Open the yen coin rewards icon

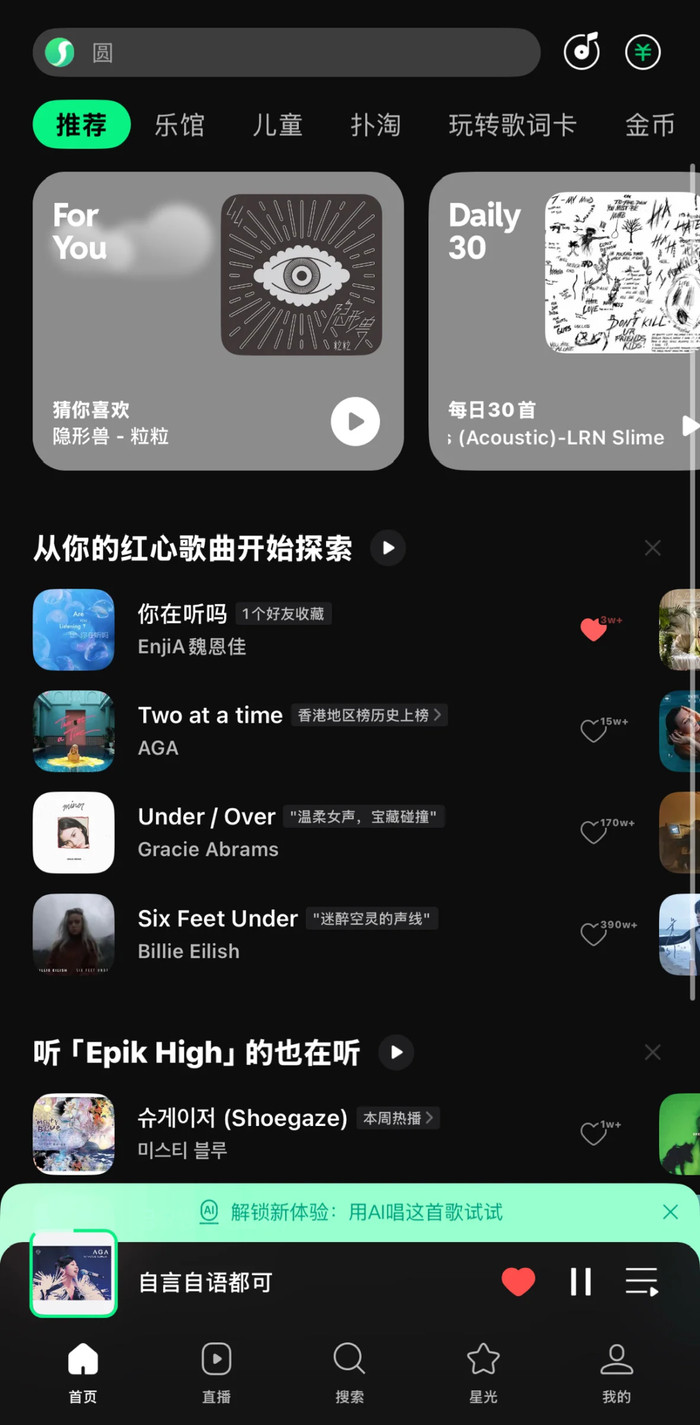point(643,52)
